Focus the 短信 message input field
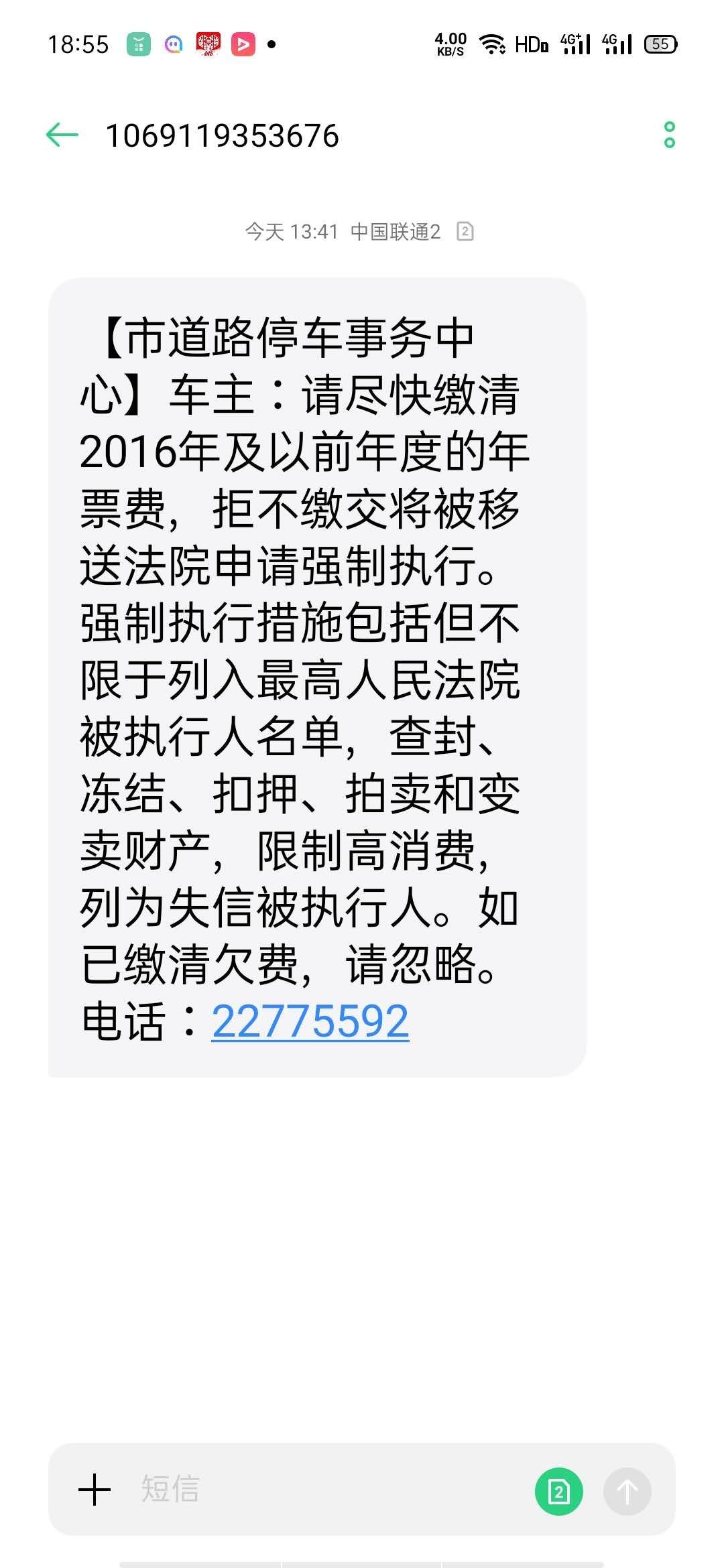This screenshot has width=724, height=1568. [x=322, y=1490]
